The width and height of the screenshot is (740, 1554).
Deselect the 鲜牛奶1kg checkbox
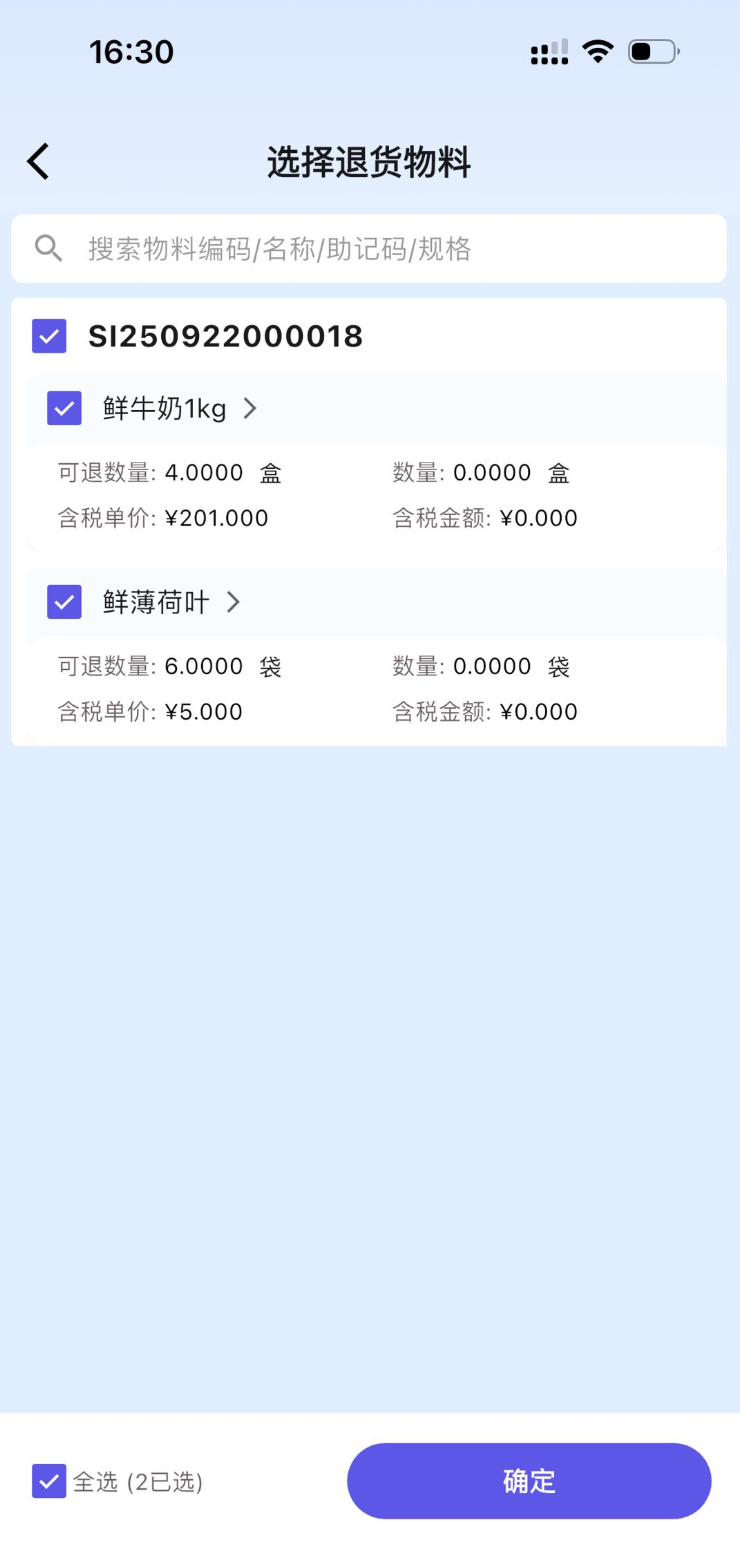click(x=64, y=408)
